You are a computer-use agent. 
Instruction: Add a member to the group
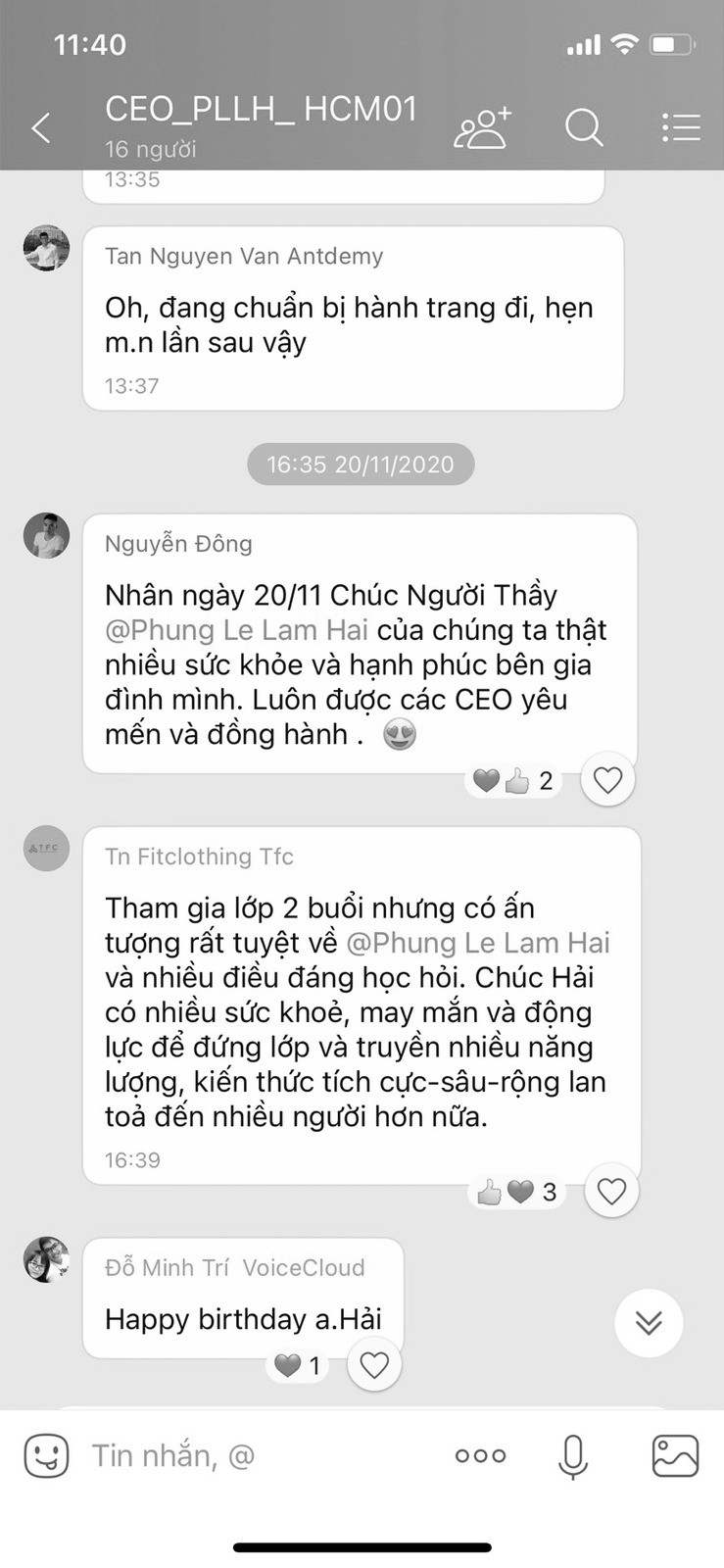pos(482,127)
